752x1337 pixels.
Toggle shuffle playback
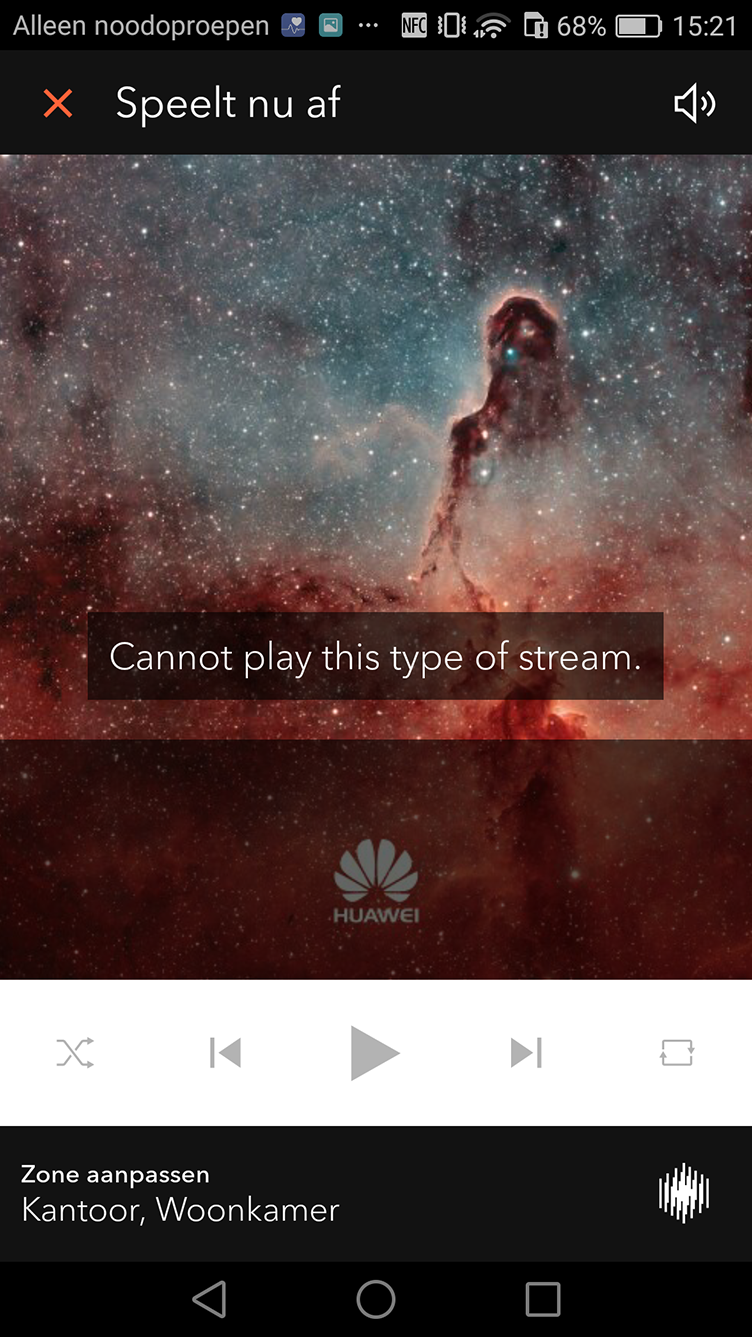pyautogui.click(x=75, y=1053)
